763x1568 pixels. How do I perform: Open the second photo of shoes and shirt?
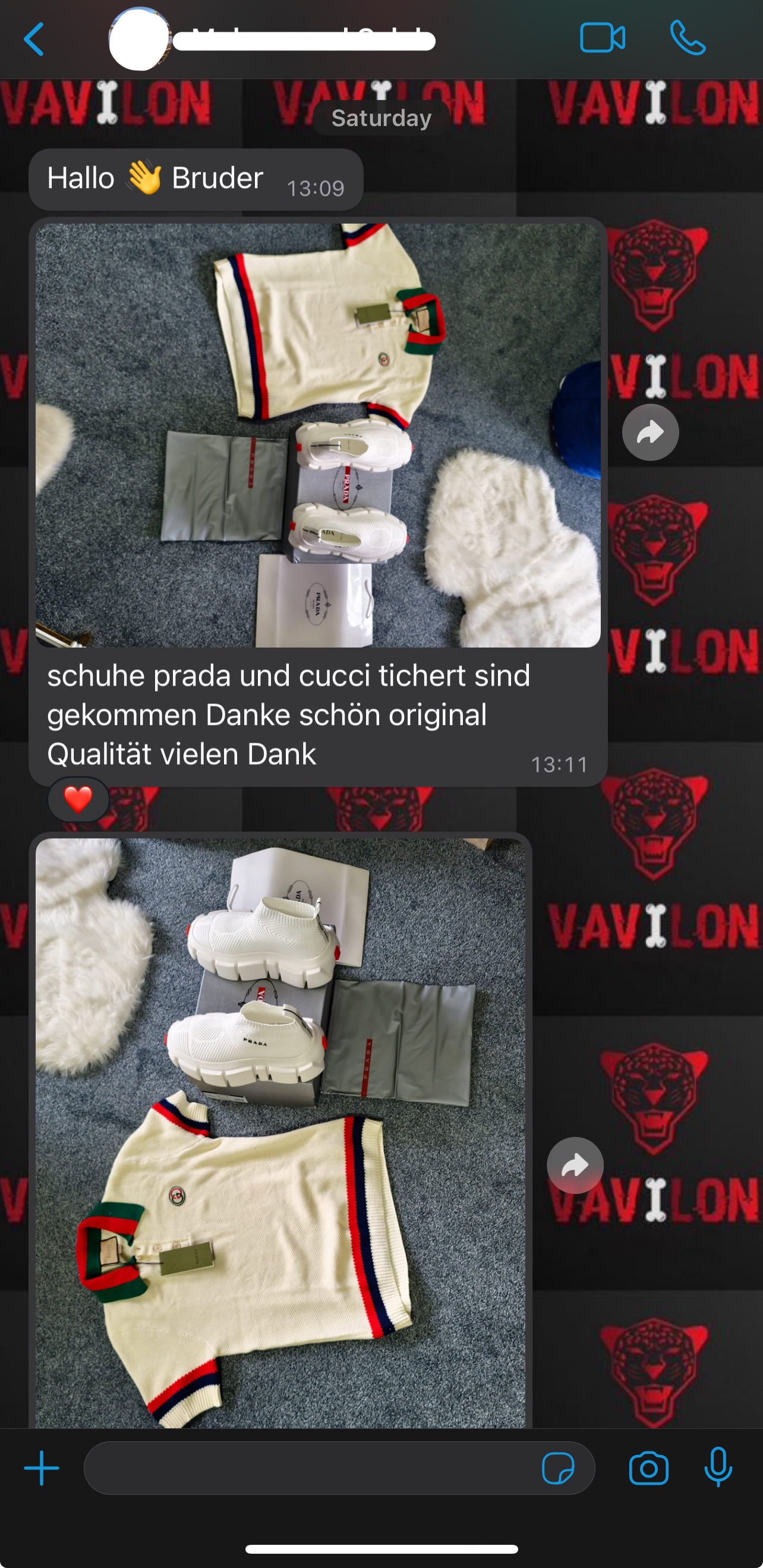click(x=280, y=1132)
